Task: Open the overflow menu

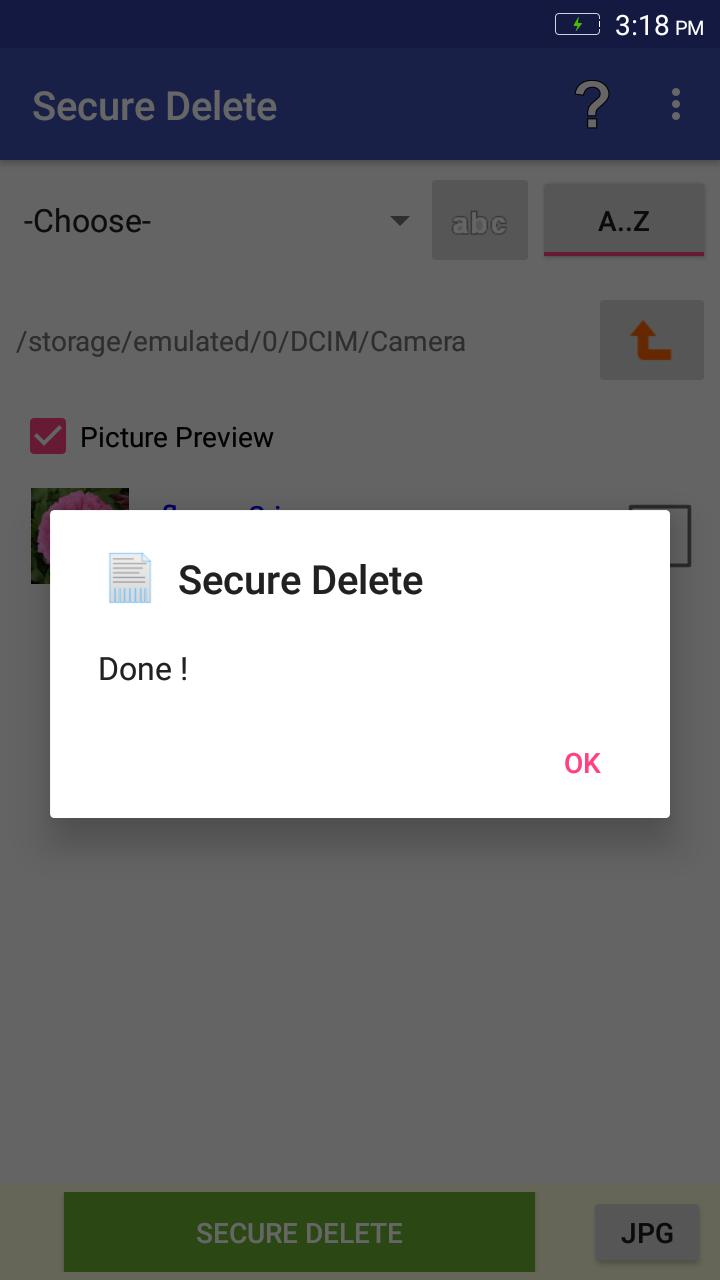Action: coord(676,104)
